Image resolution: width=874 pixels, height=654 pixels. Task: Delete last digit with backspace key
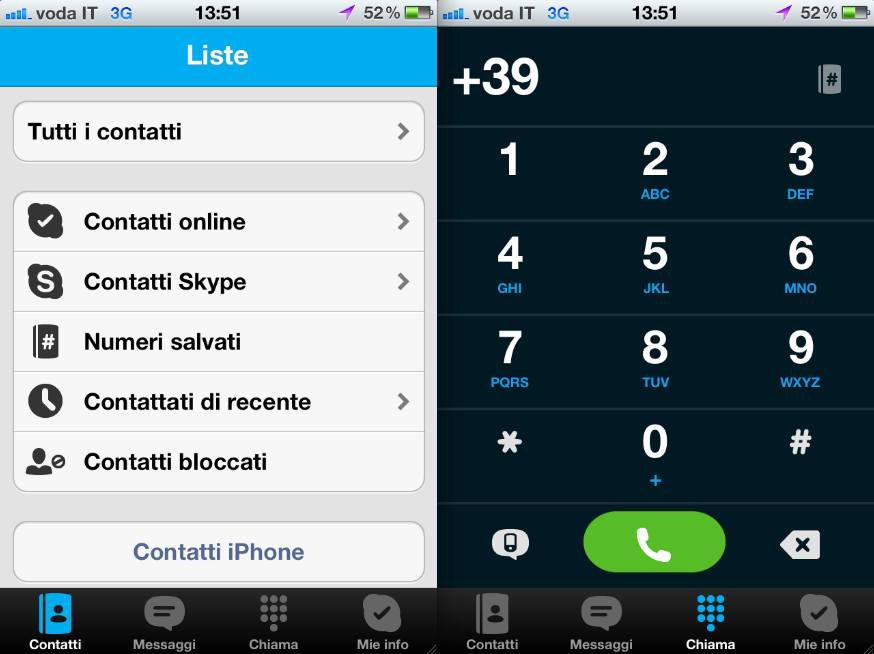(x=799, y=545)
